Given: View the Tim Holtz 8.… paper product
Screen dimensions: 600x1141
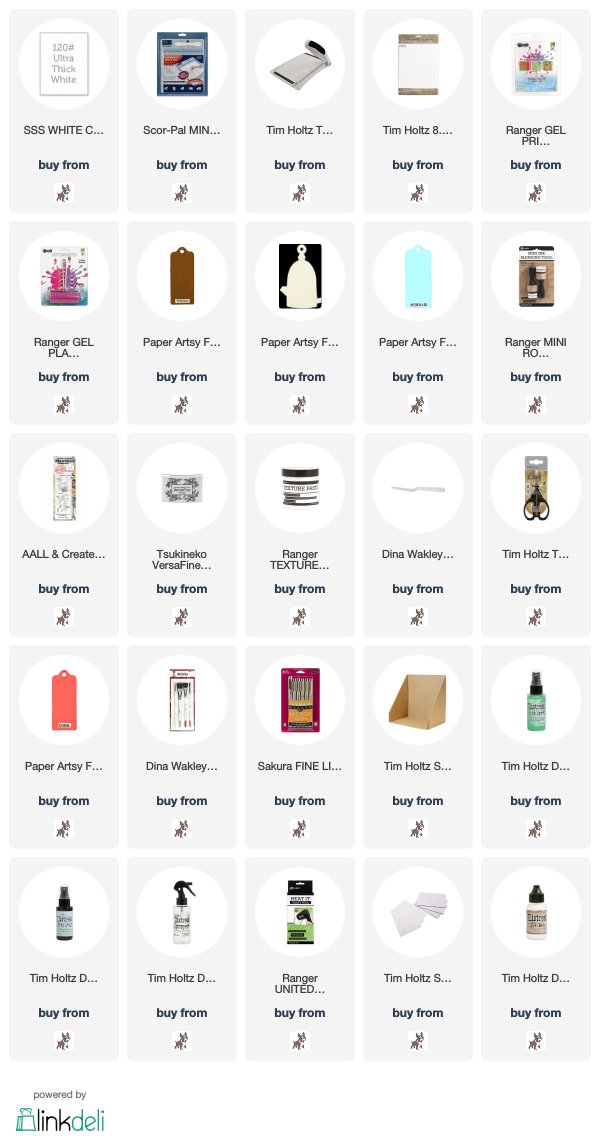Looking at the screenshot, I should (x=417, y=111).
